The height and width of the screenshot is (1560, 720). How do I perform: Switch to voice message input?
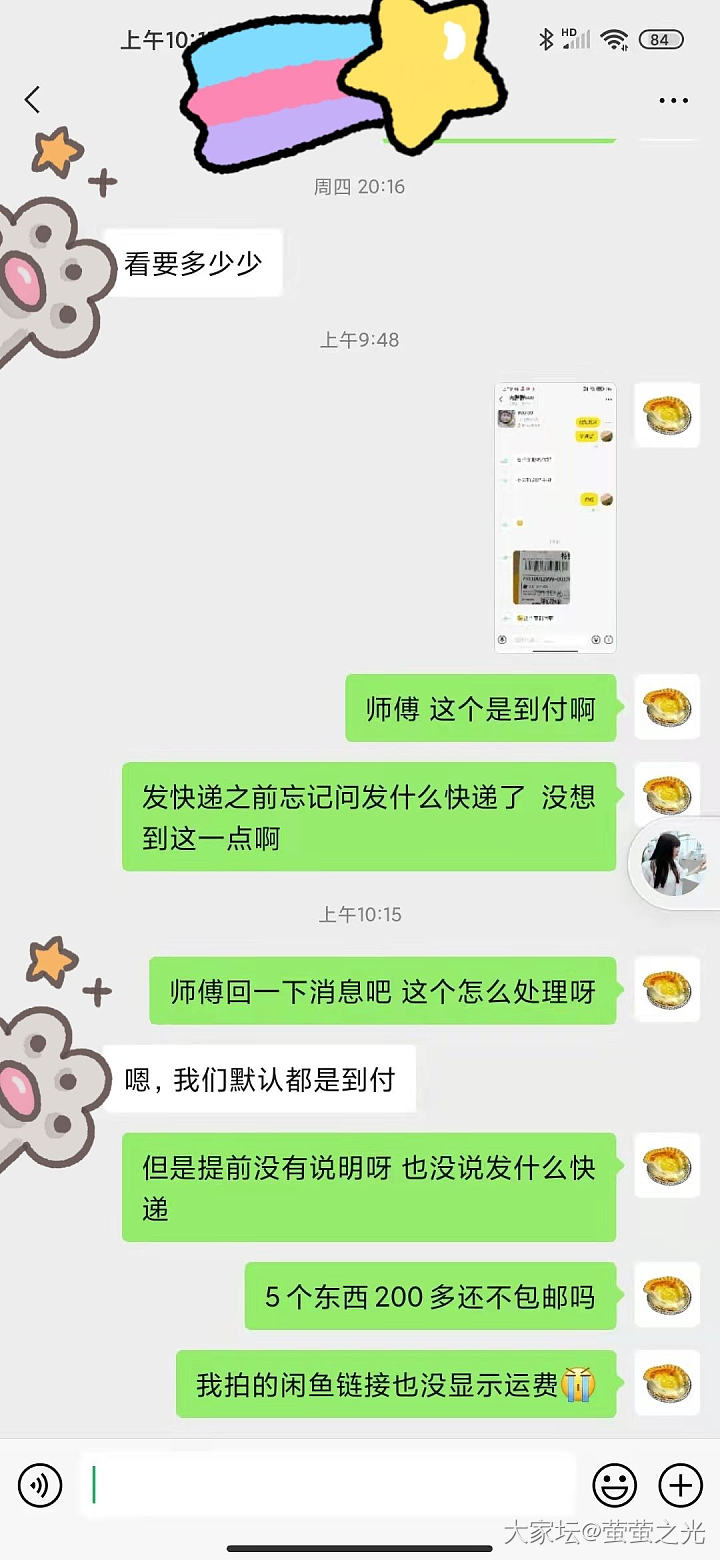coord(40,1485)
